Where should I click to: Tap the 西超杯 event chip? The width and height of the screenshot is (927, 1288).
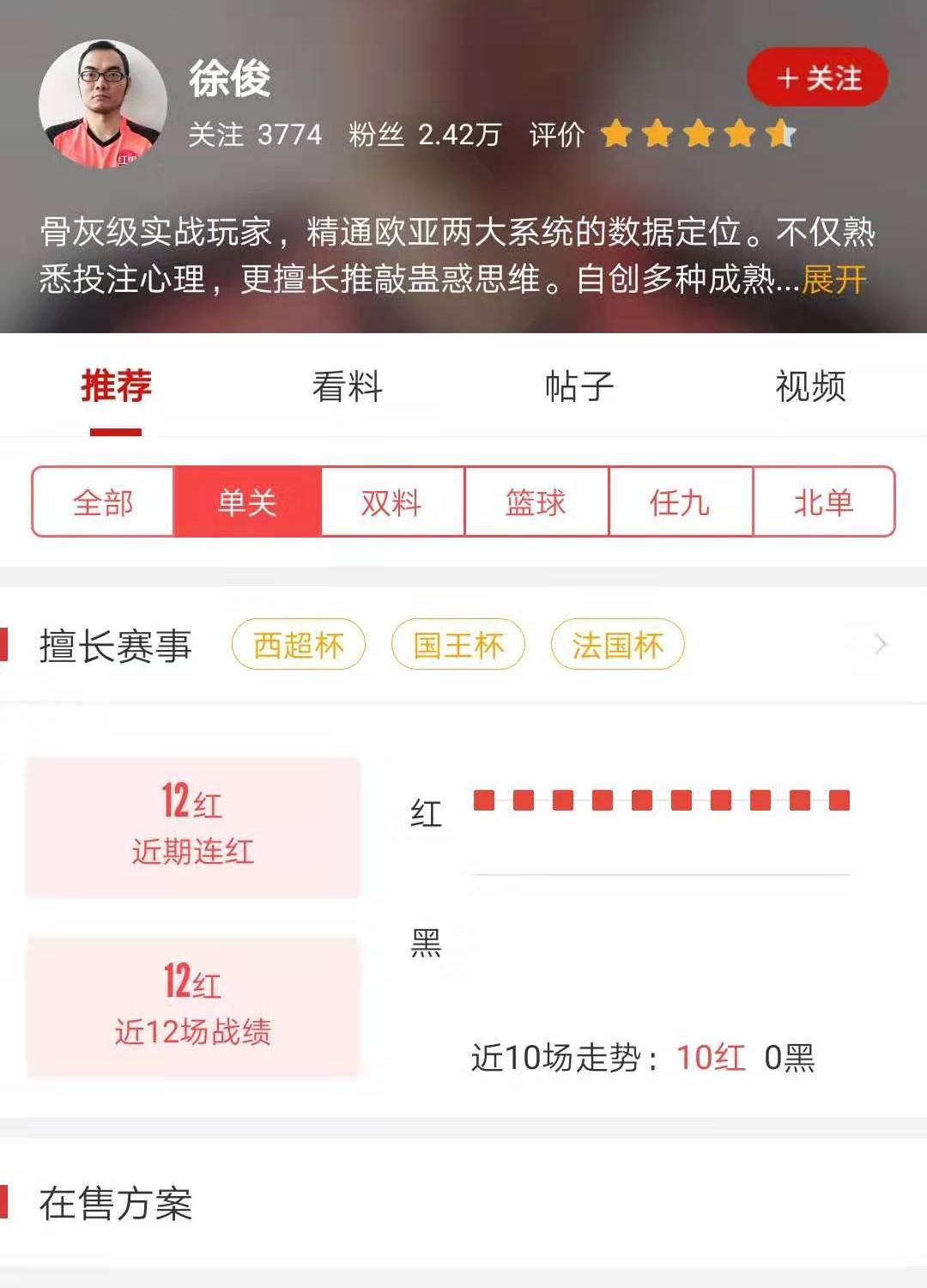click(299, 645)
